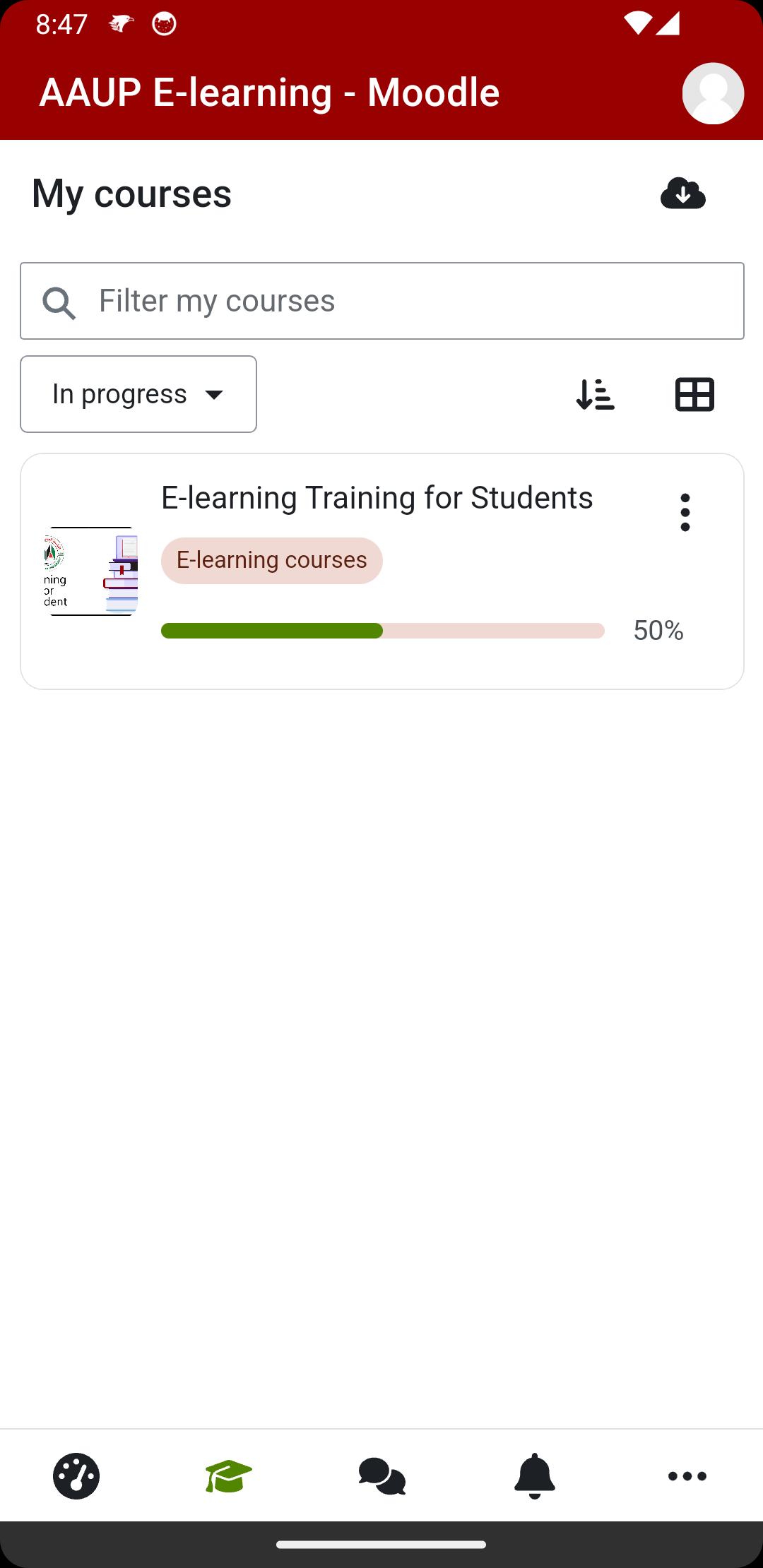Expand the In progress dropdown
The width and height of the screenshot is (763, 1568).
click(x=138, y=394)
